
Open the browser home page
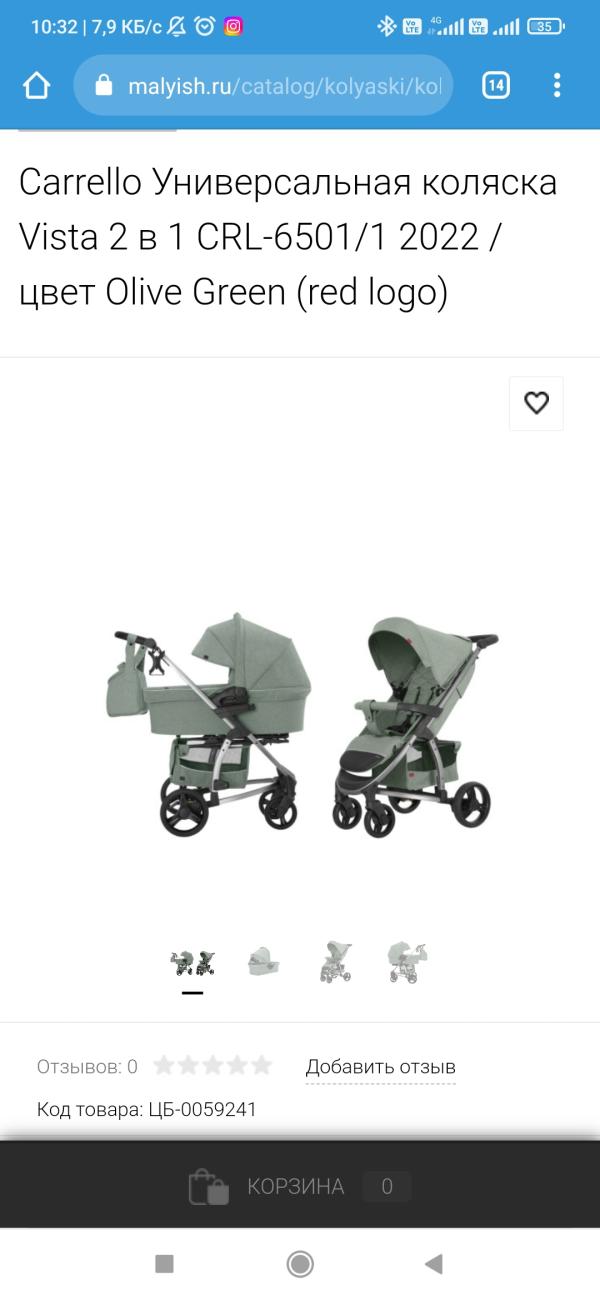[x=36, y=86]
